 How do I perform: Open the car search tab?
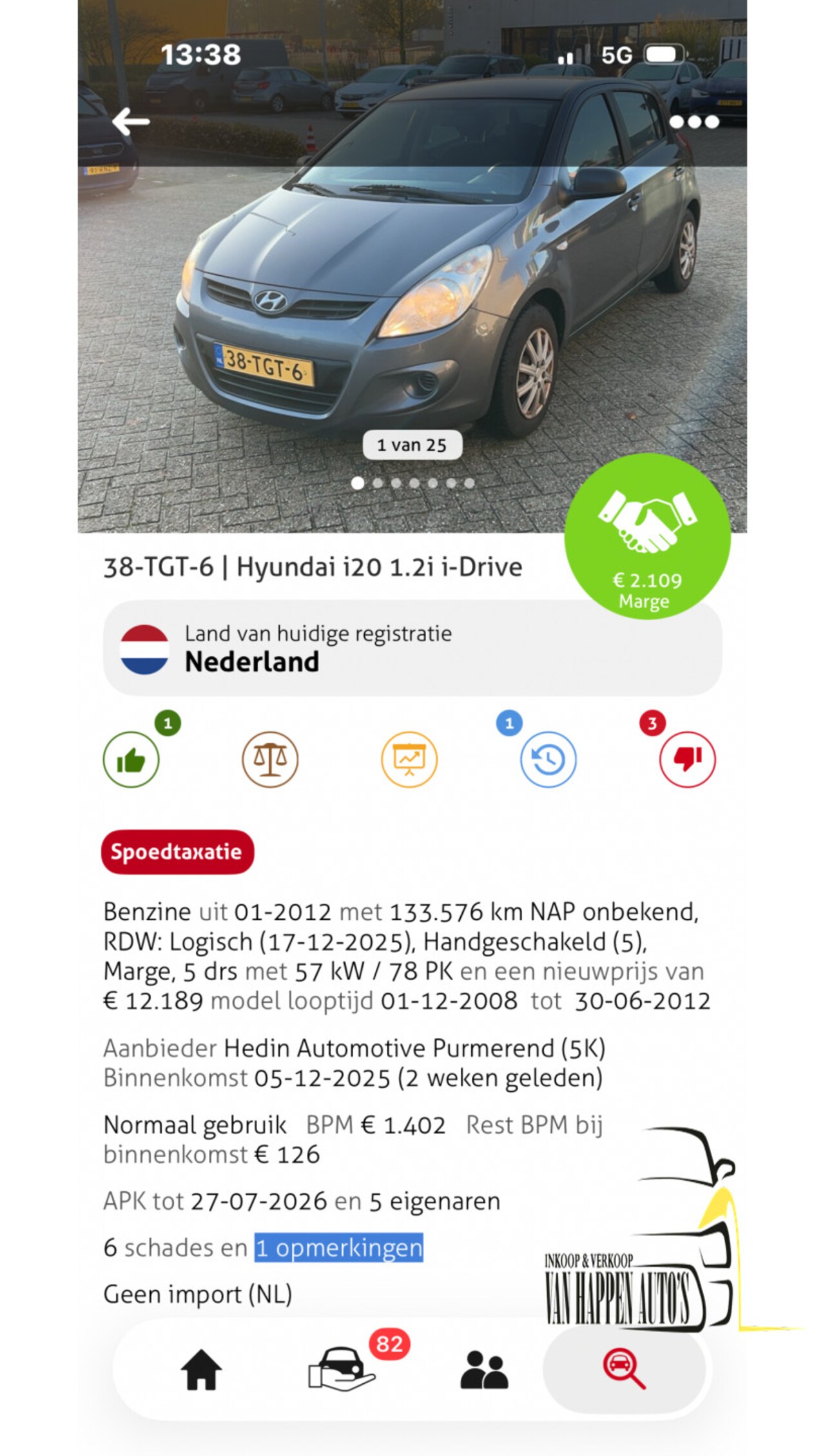(x=624, y=1369)
